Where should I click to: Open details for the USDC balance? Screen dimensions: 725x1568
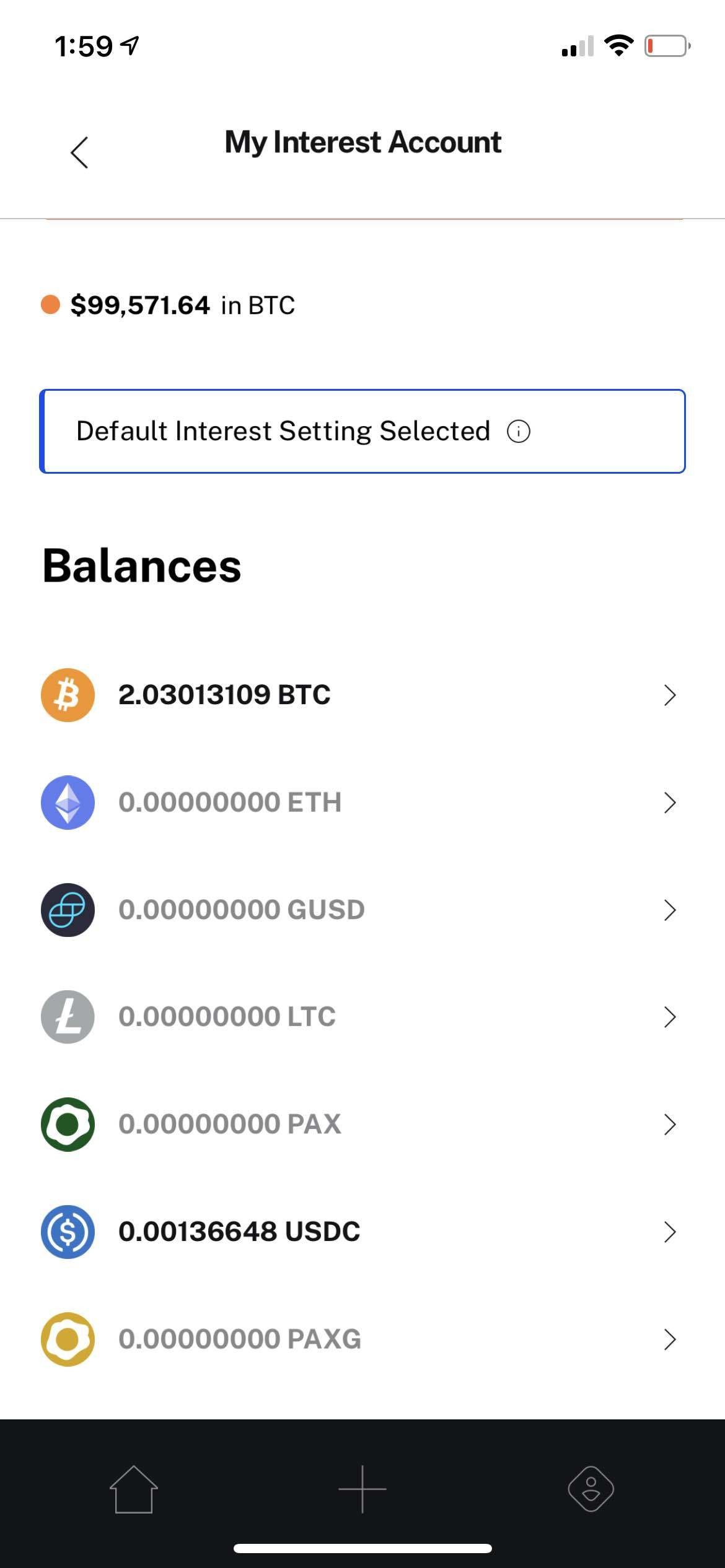click(670, 1231)
